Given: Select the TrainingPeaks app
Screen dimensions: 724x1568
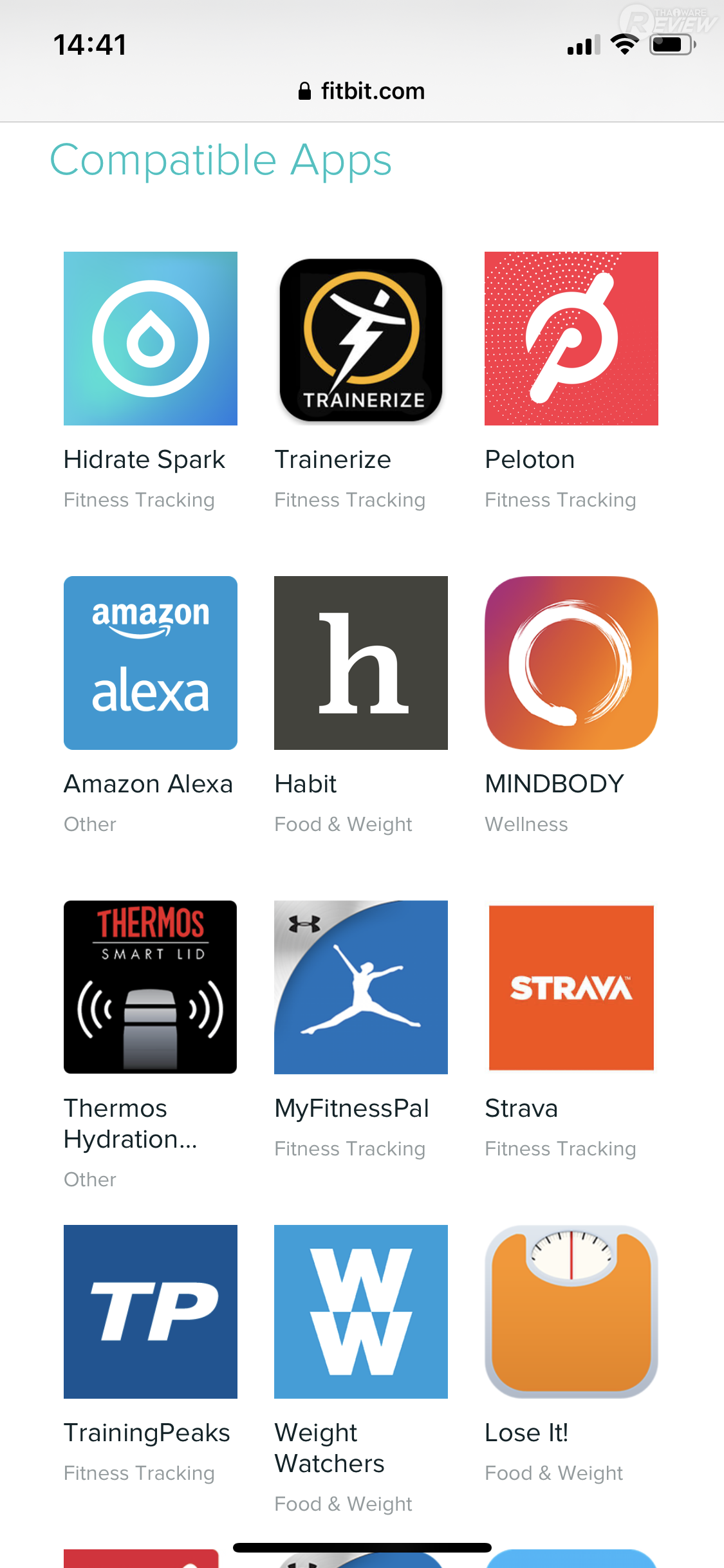Looking at the screenshot, I should 151,1312.
